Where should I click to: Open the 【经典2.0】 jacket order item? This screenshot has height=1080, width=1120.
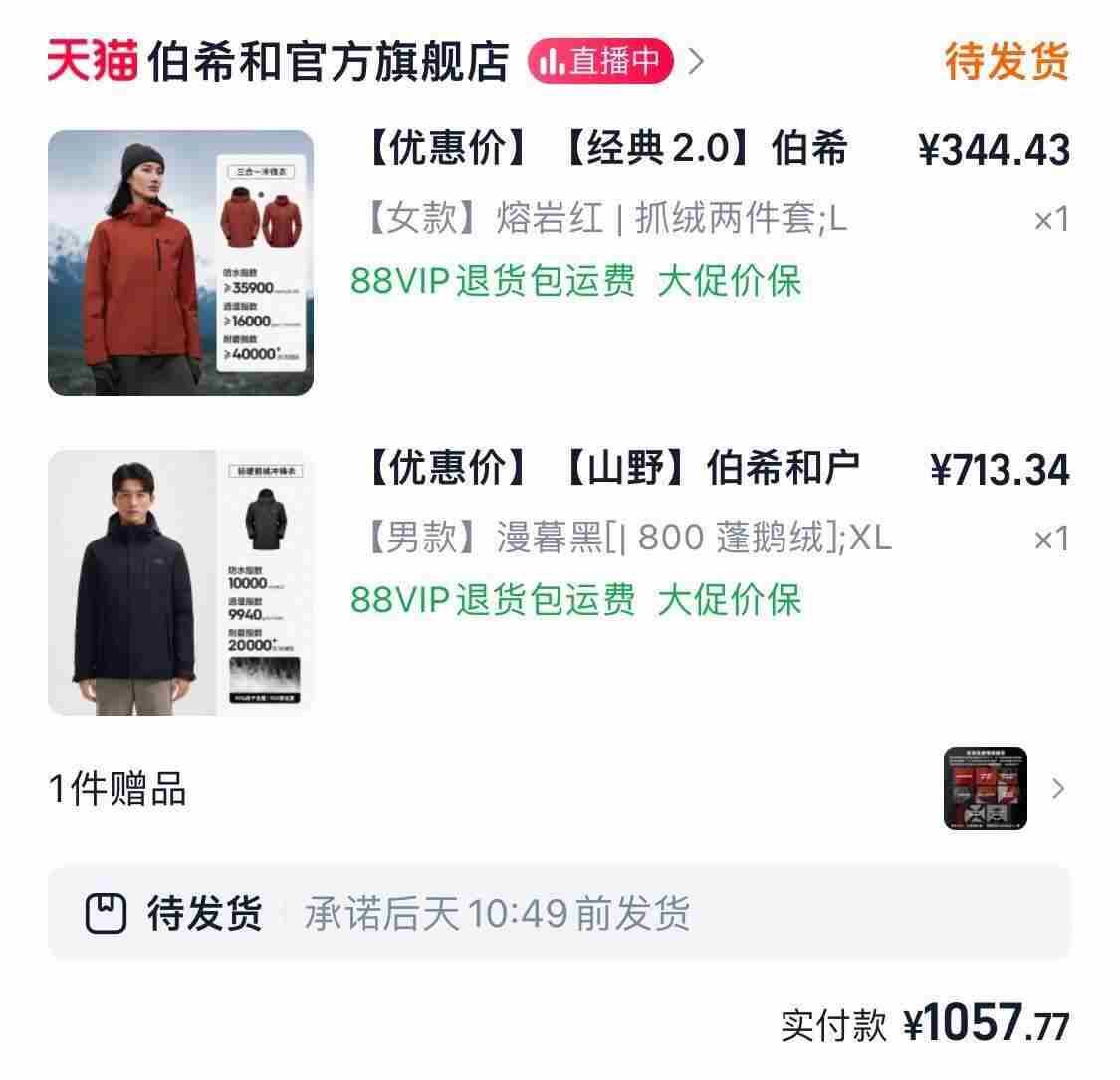coord(608,149)
